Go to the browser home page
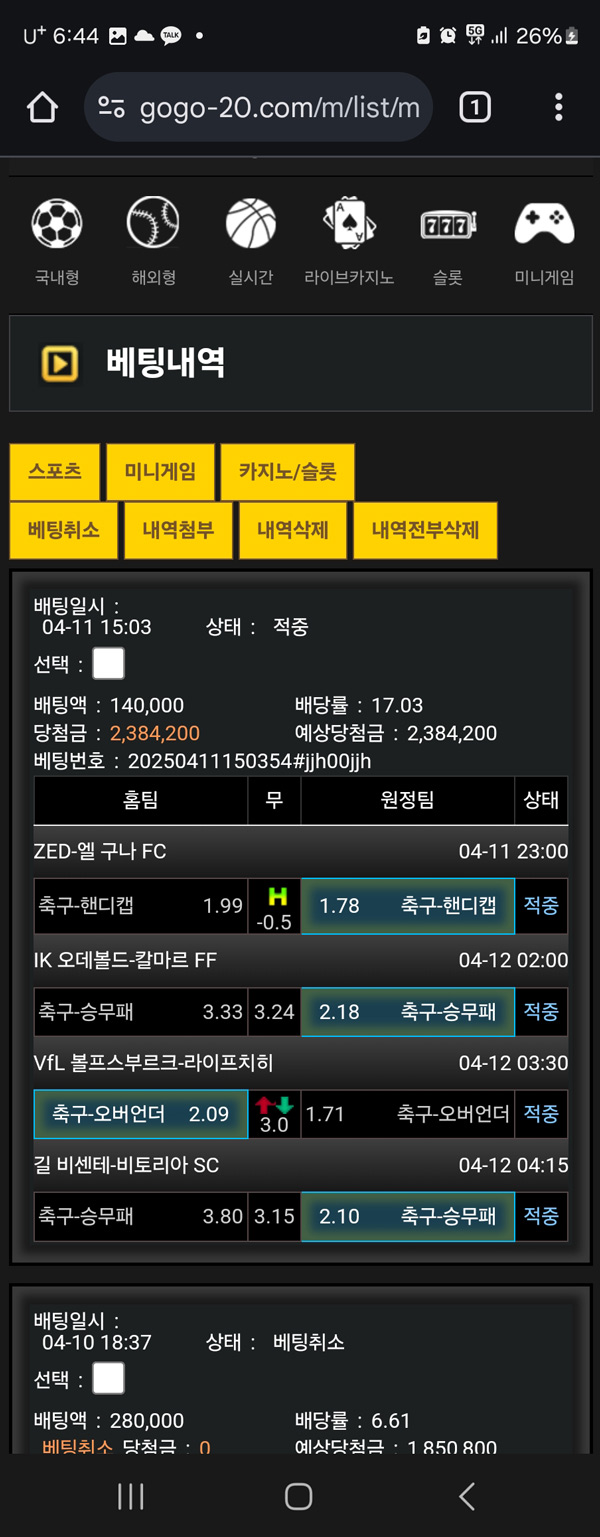 click(42, 107)
